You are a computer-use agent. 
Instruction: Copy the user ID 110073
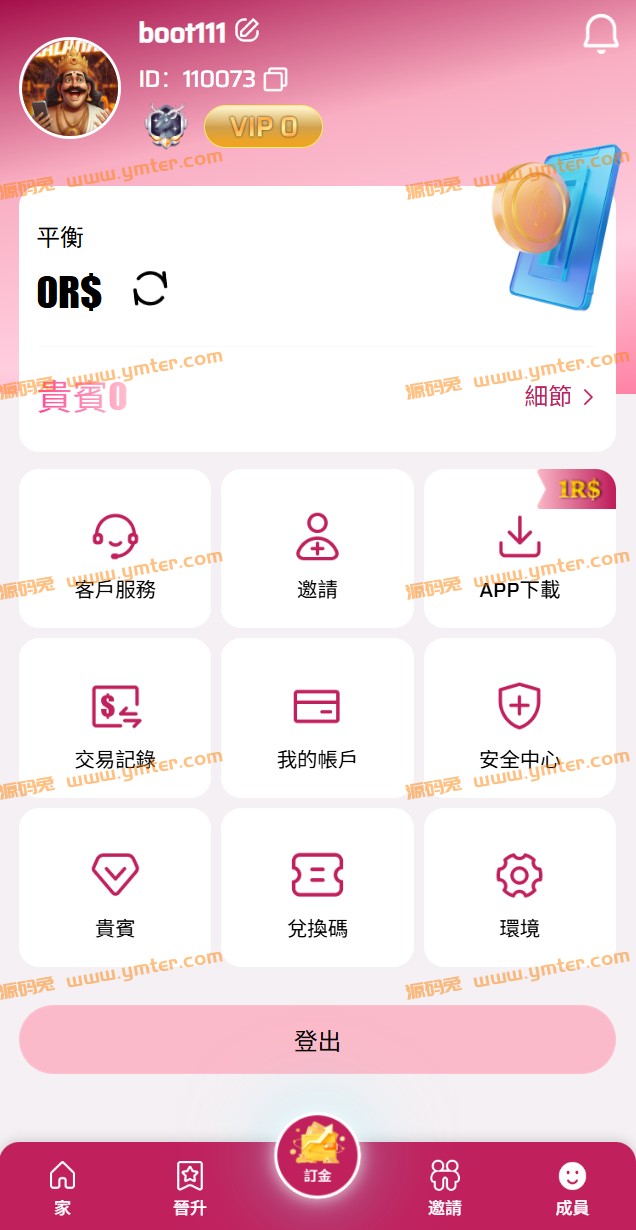[276, 79]
